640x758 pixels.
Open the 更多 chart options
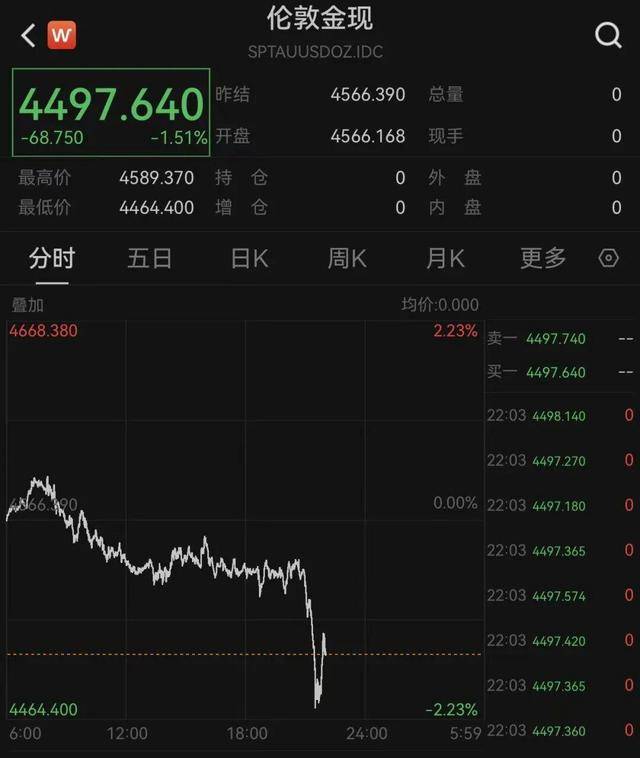(x=543, y=258)
